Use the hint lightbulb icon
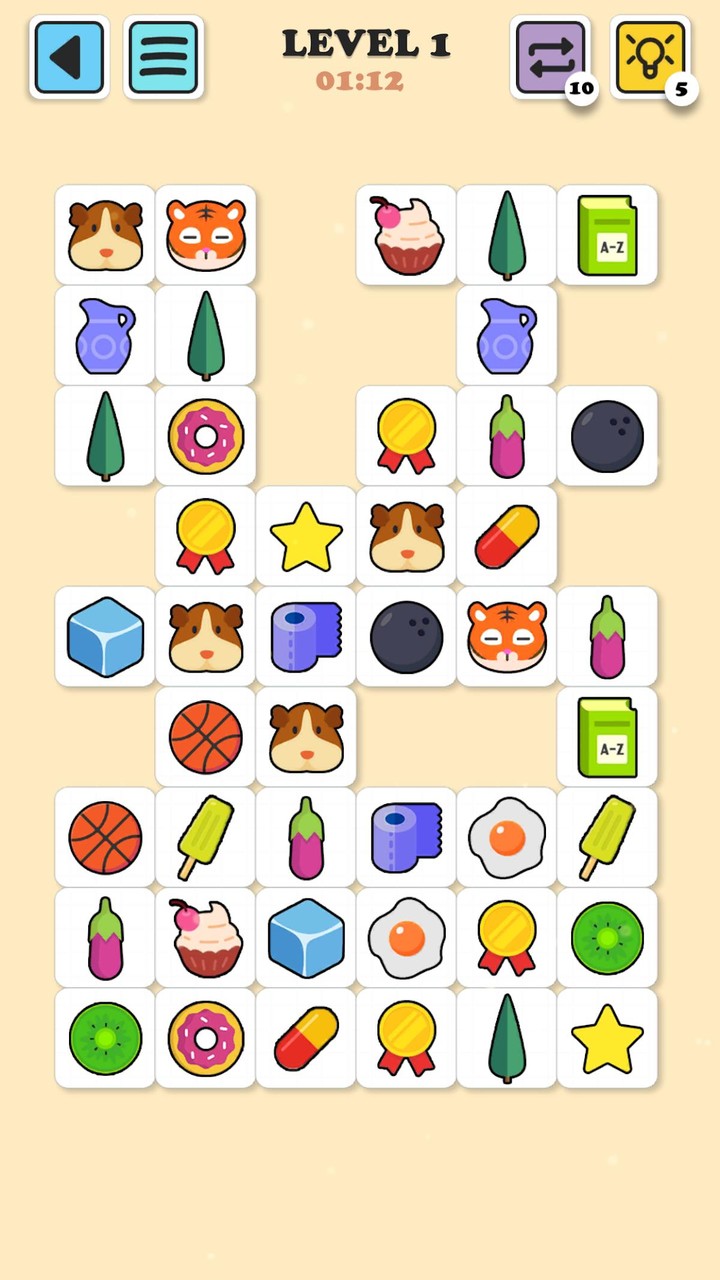This screenshot has height=1280, width=720. [x=651, y=56]
